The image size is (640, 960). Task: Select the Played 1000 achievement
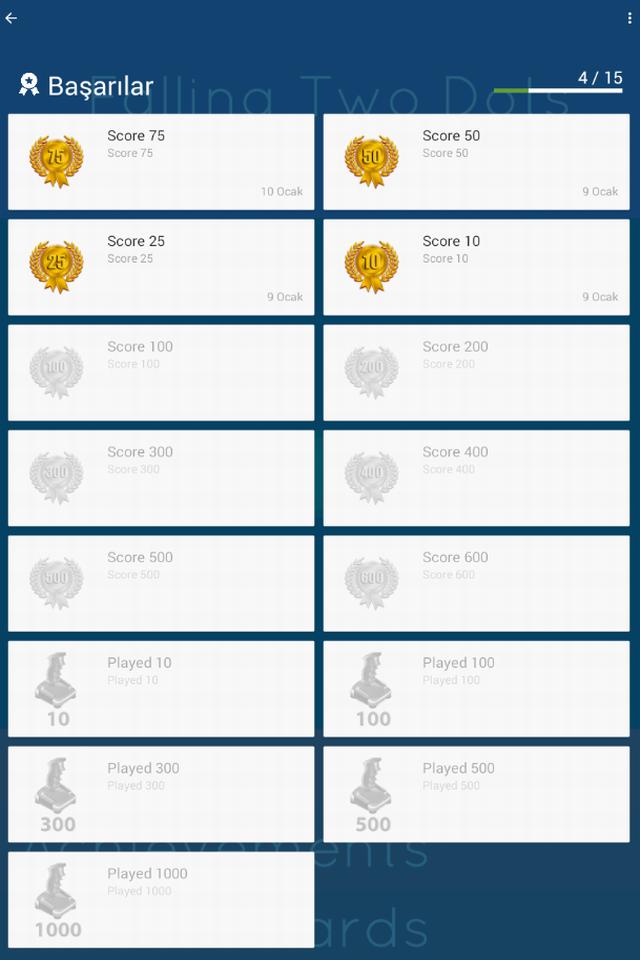[x=161, y=899]
